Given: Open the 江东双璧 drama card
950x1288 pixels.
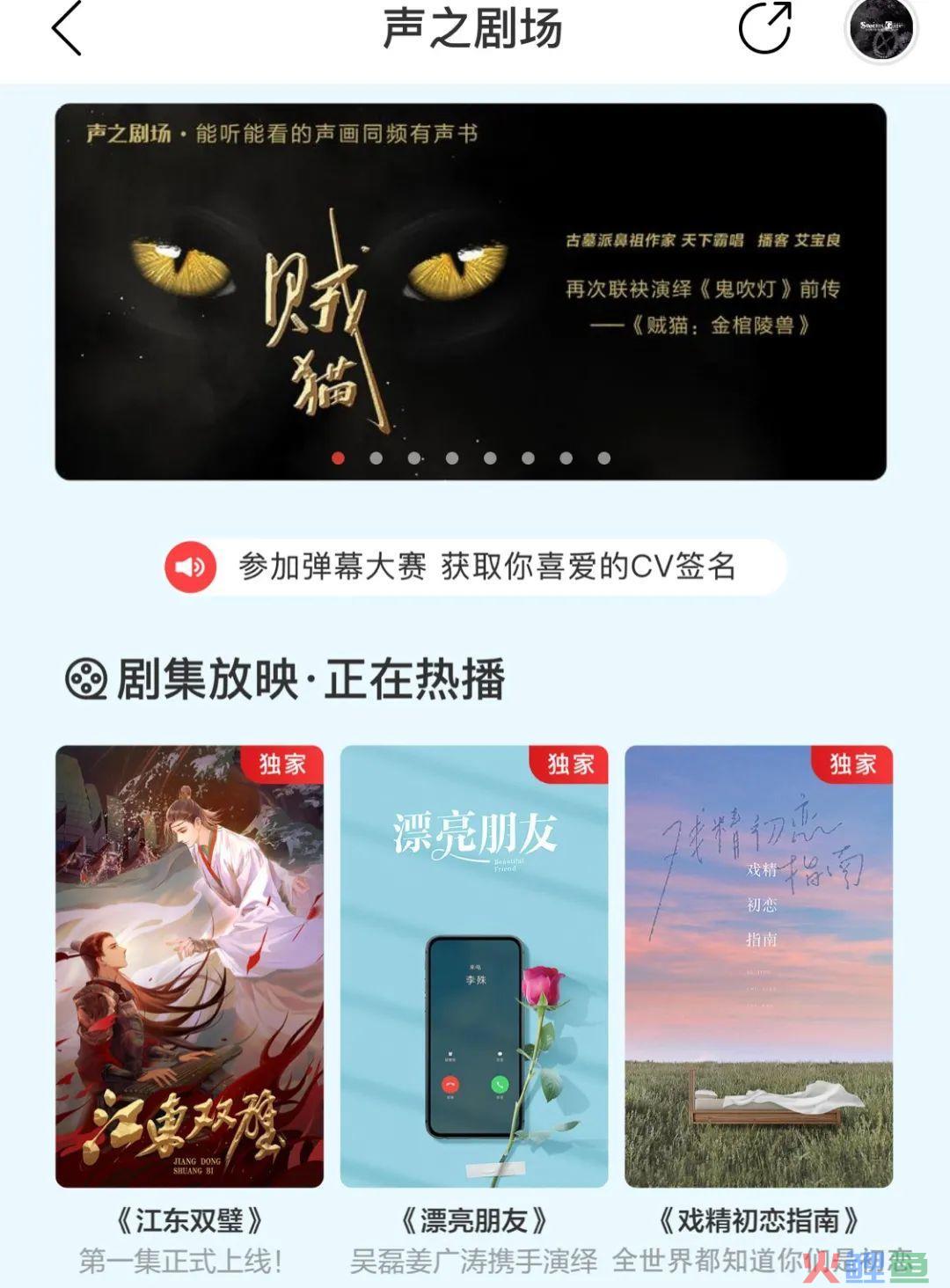Looking at the screenshot, I should [x=189, y=966].
